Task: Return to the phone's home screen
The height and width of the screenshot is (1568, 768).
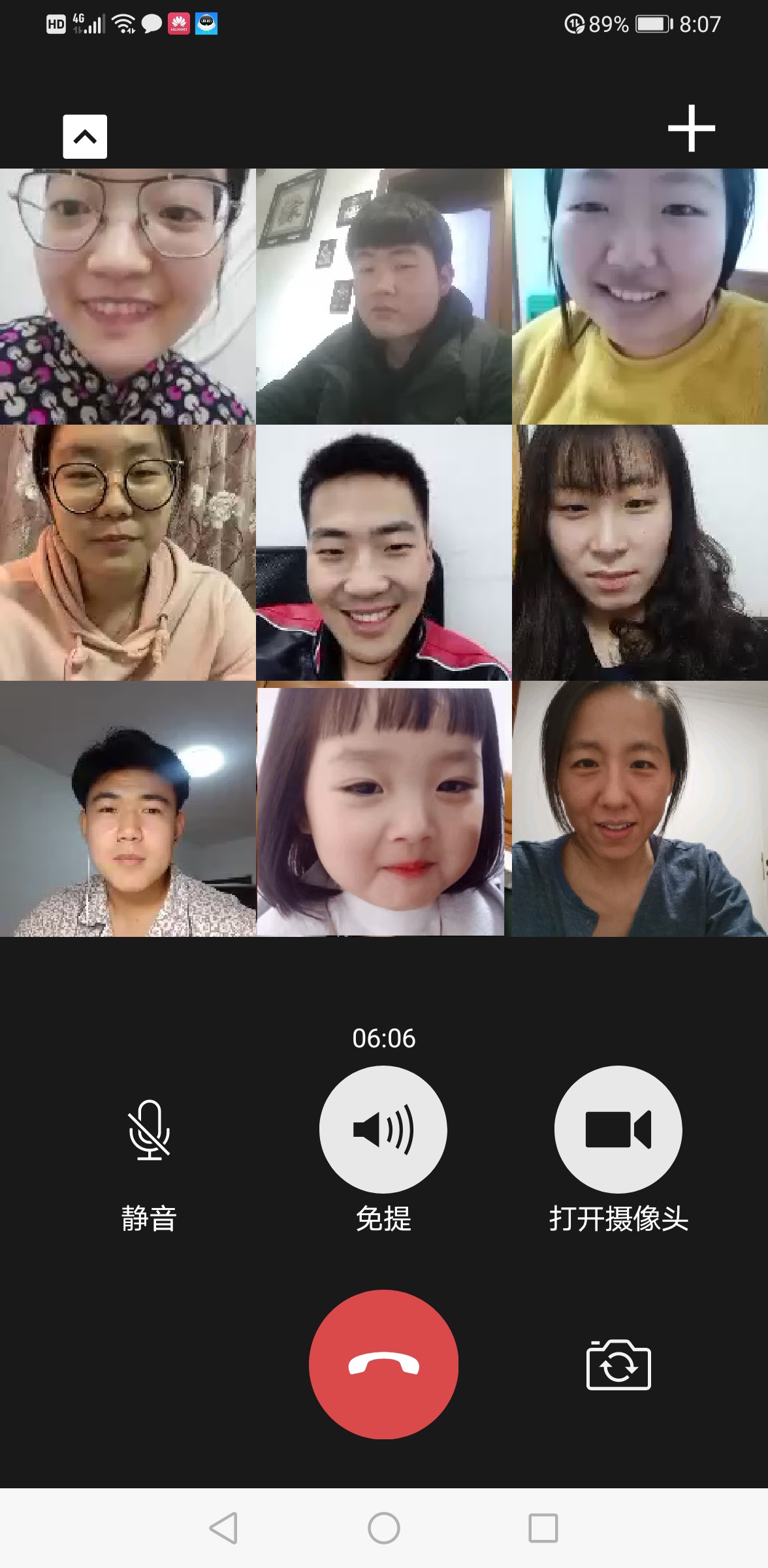Action: [x=384, y=1528]
